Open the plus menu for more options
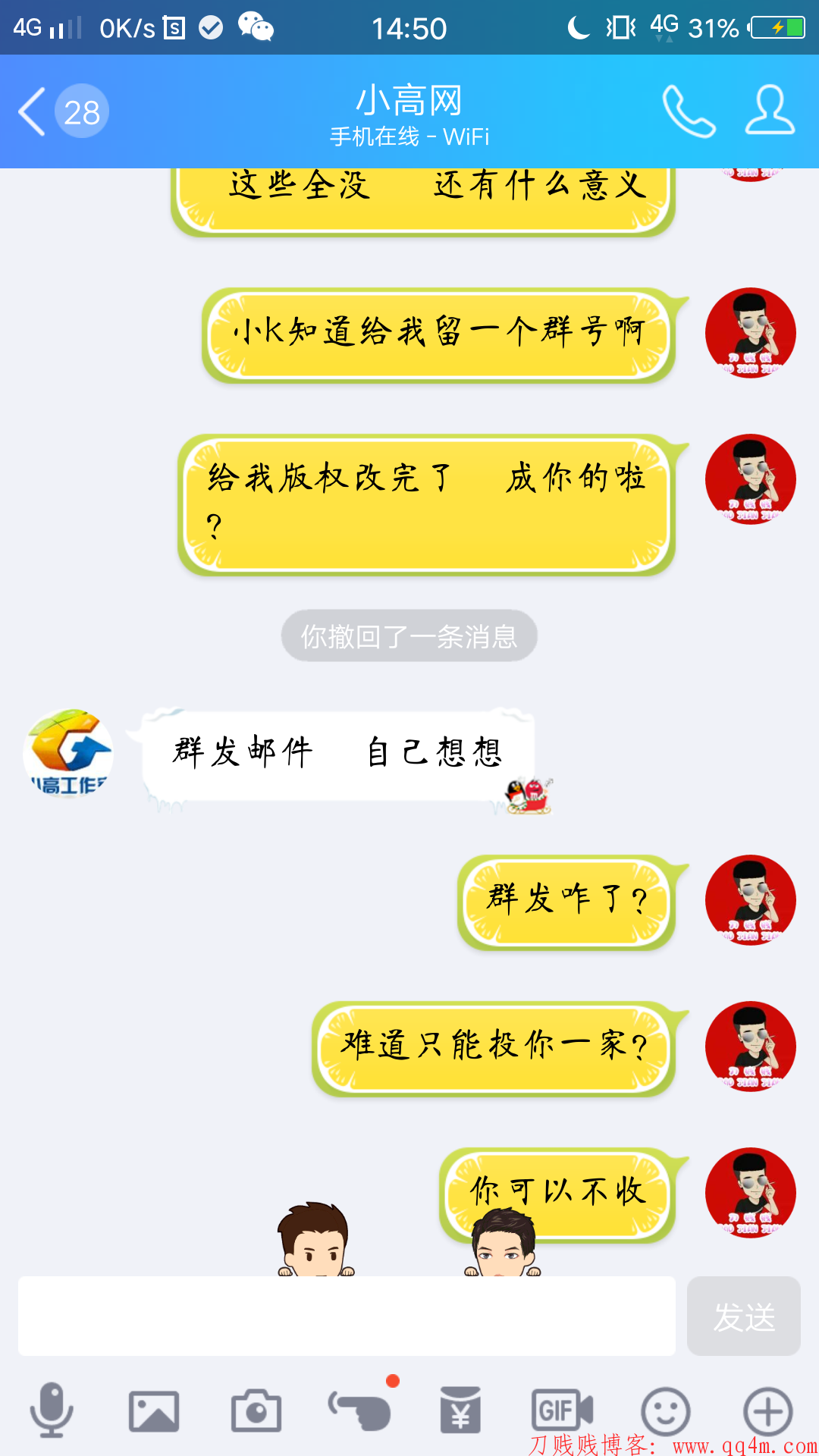The image size is (819, 1456). tap(767, 1410)
